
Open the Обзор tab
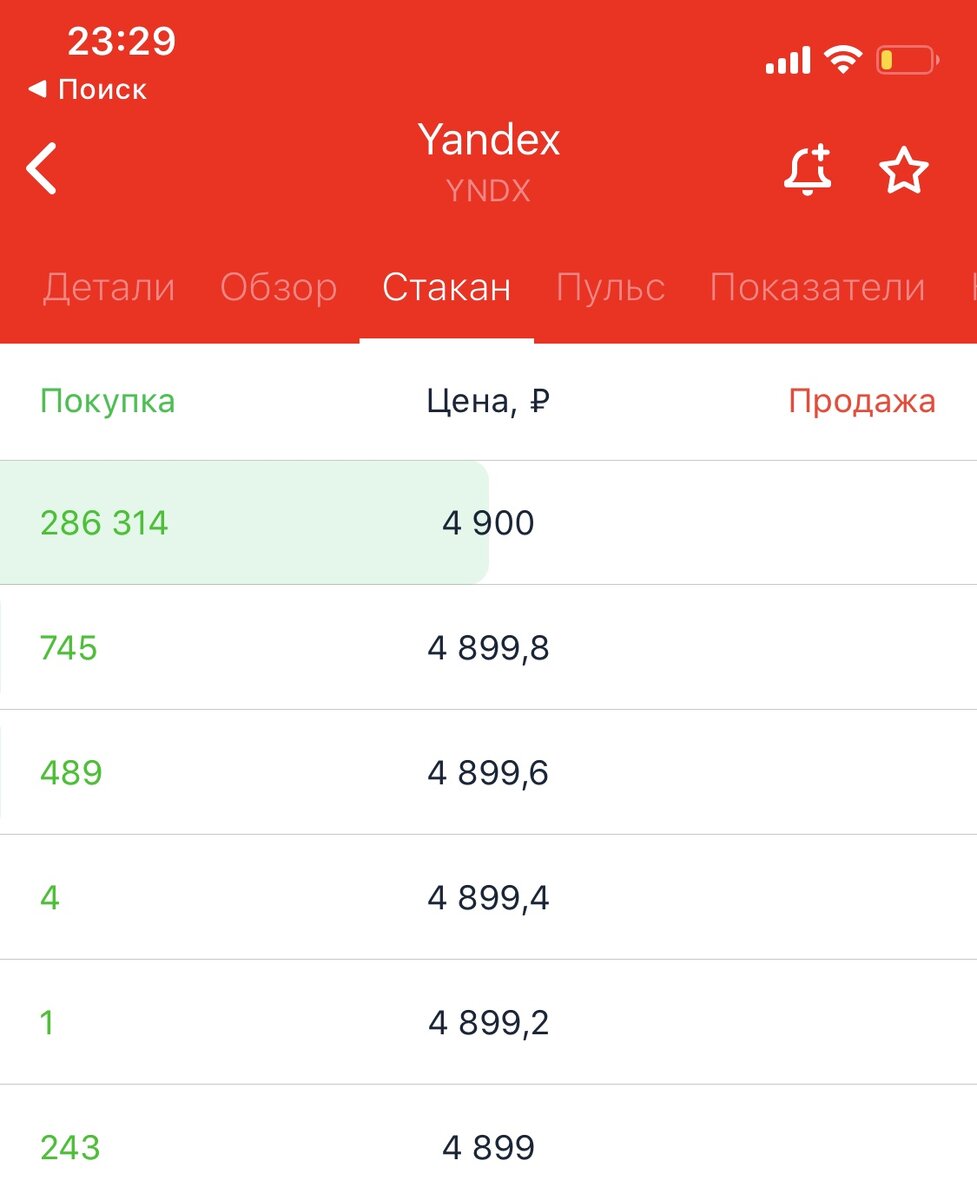coord(277,287)
